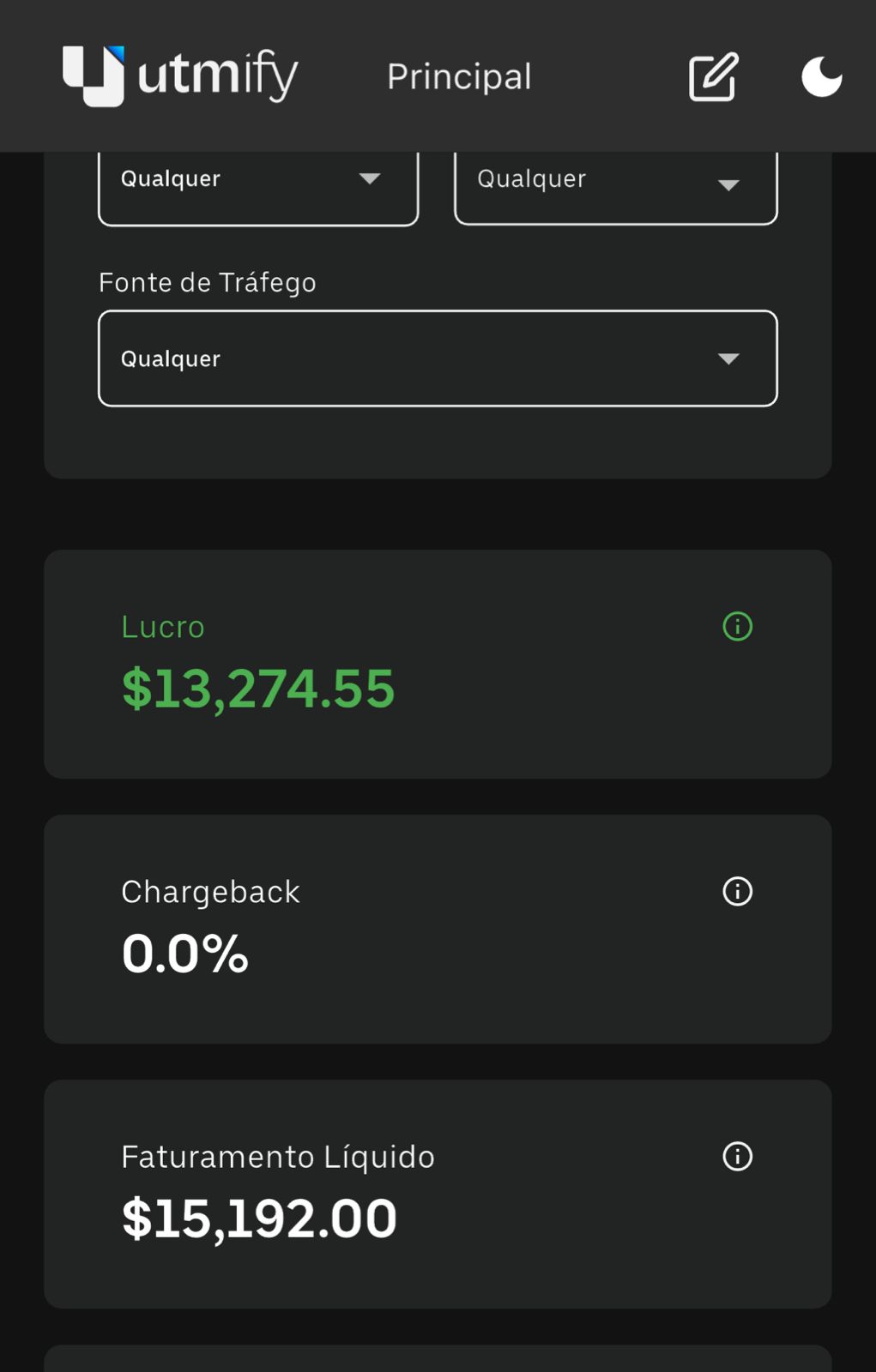Select the pencil edit icon near Principal

(x=711, y=77)
